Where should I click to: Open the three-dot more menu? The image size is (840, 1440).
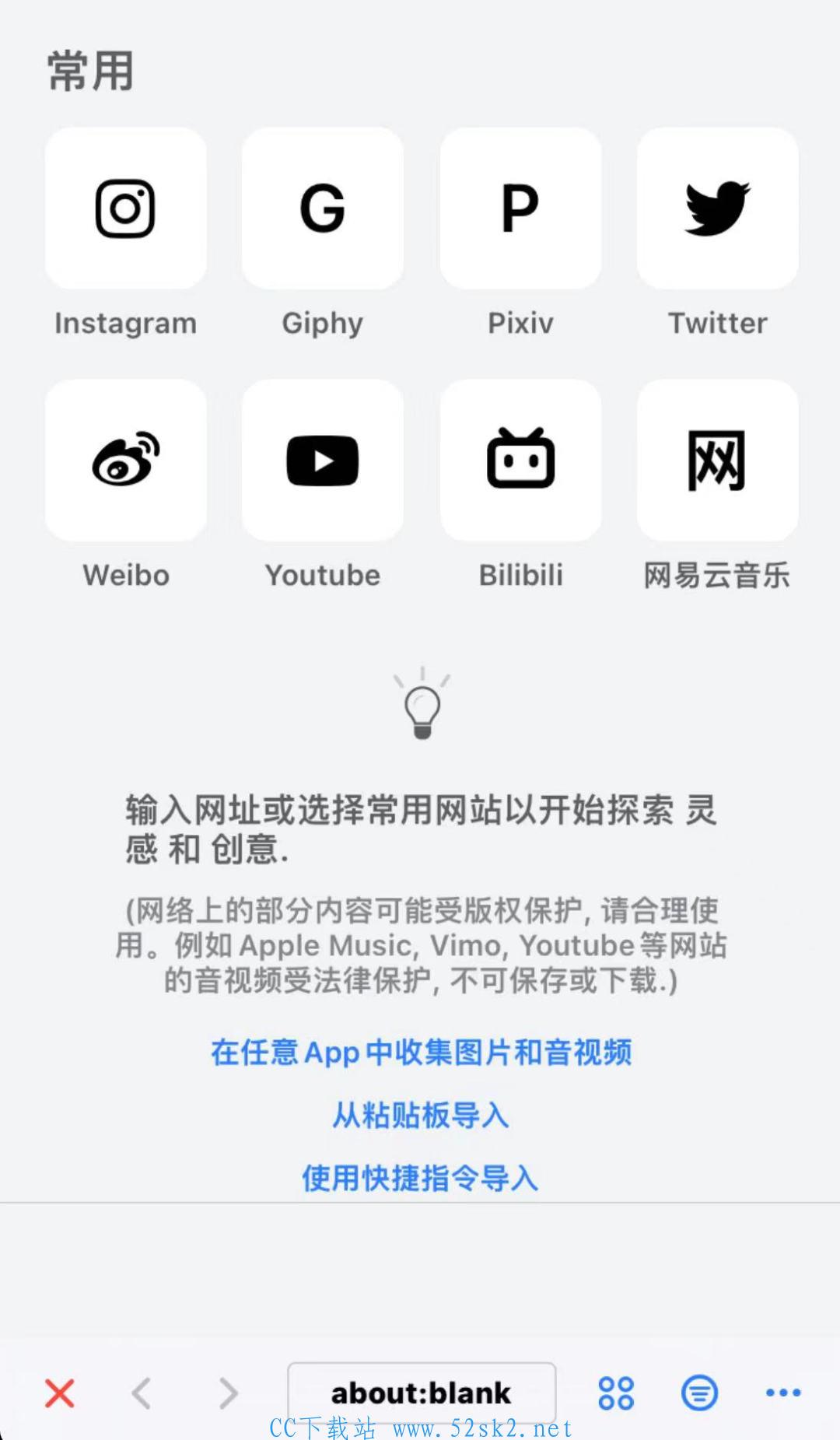tap(783, 1393)
